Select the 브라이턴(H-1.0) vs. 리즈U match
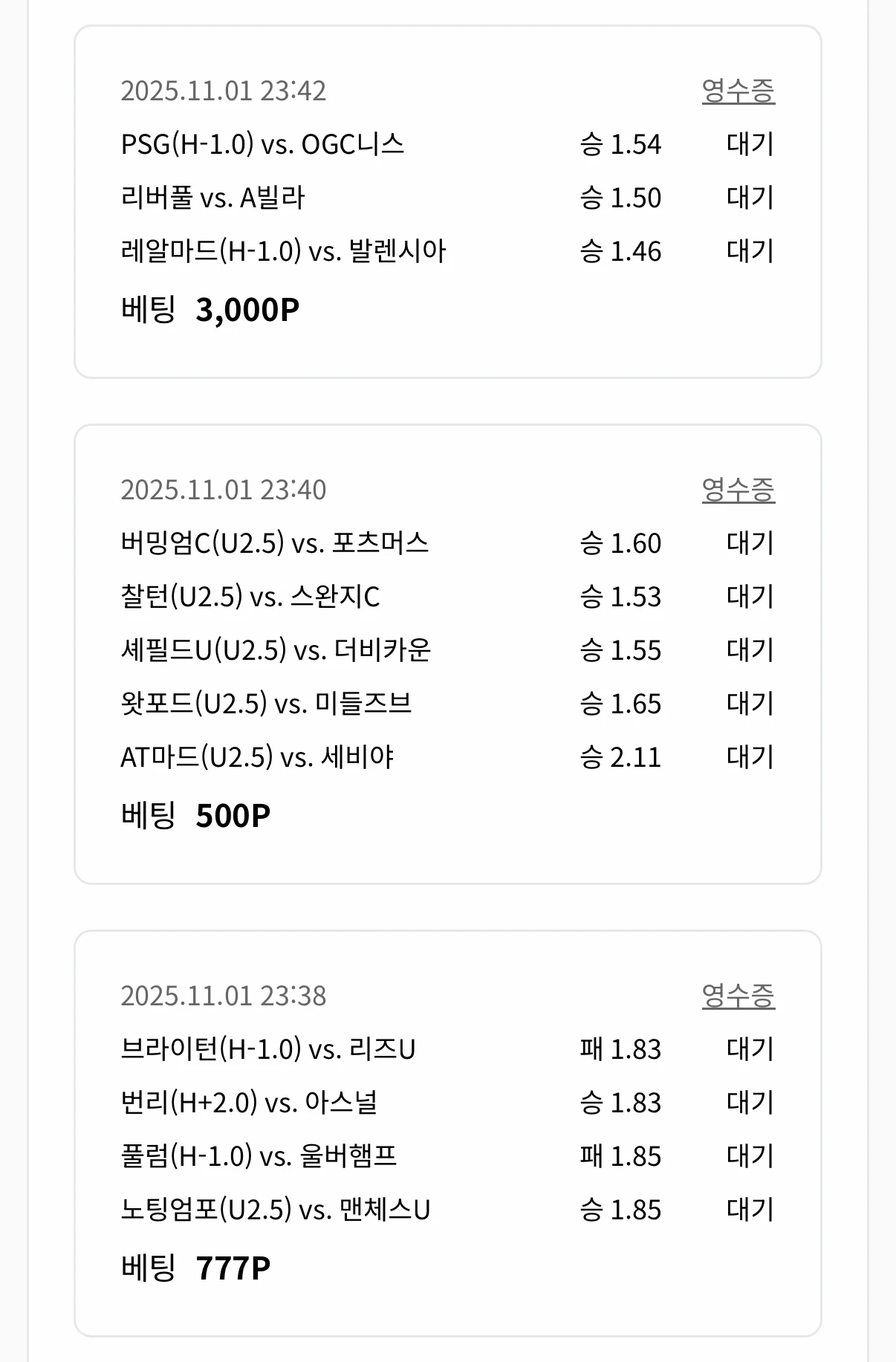 271,1049
